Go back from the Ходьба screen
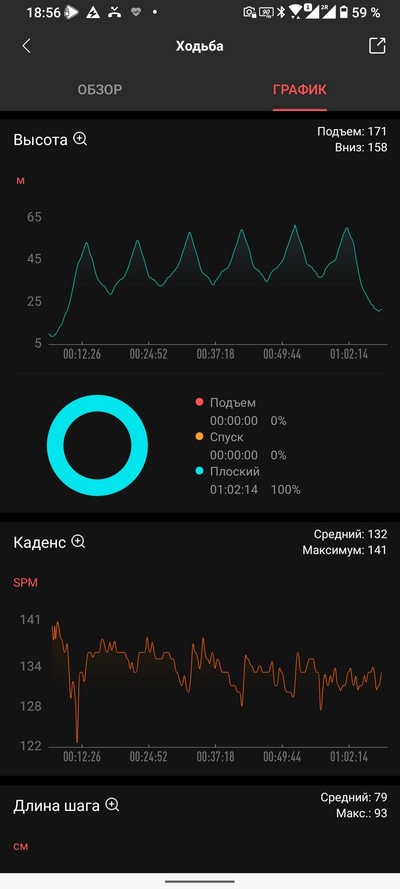This screenshot has width=400, height=889. pyautogui.click(x=26, y=46)
